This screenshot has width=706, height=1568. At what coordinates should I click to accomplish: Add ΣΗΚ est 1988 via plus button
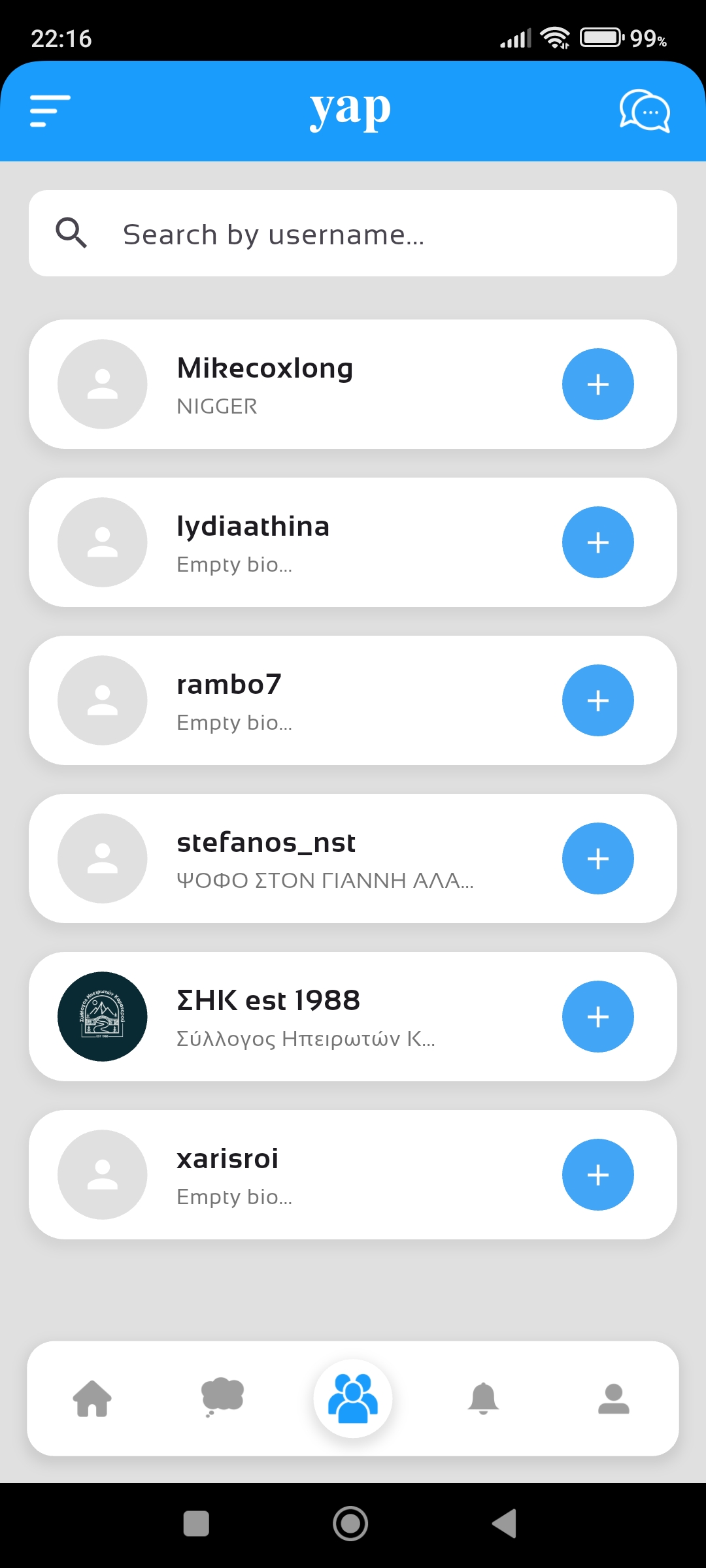(597, 1017)
